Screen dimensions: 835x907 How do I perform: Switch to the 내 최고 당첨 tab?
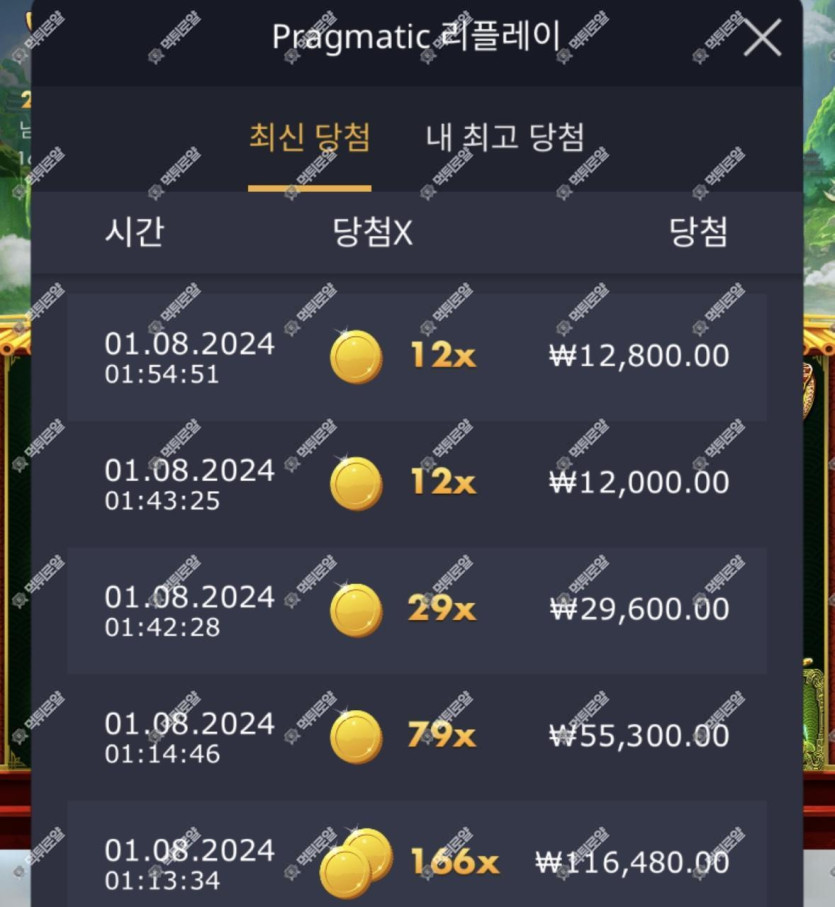point(505,137)
